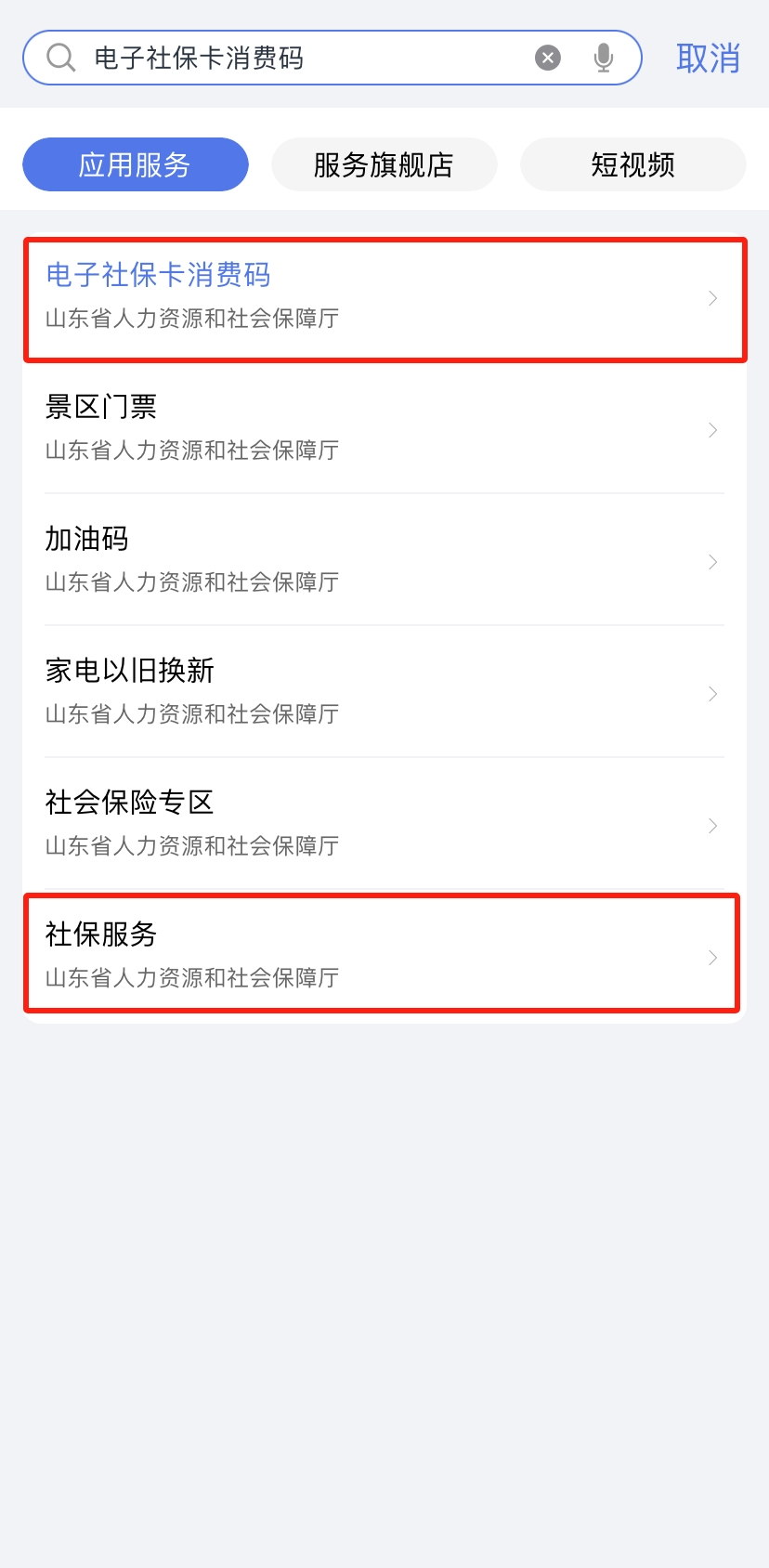Switch to the 服务旗舰店 tab
769x1568 pixels.
384,164
